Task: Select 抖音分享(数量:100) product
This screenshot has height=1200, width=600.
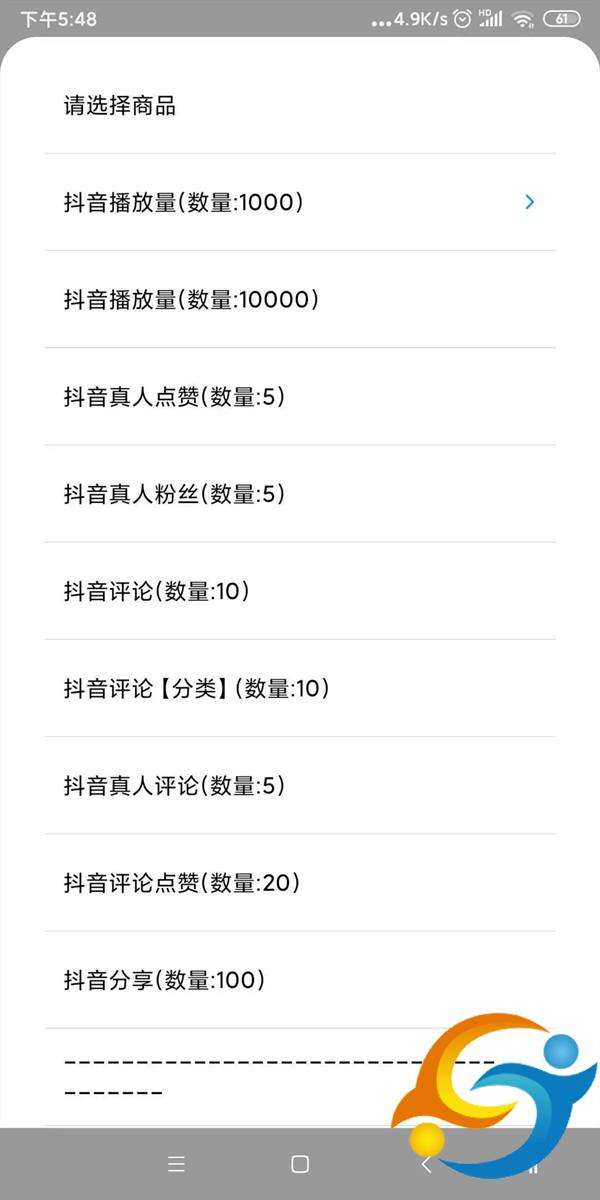Action: click(x=299, y=979)
